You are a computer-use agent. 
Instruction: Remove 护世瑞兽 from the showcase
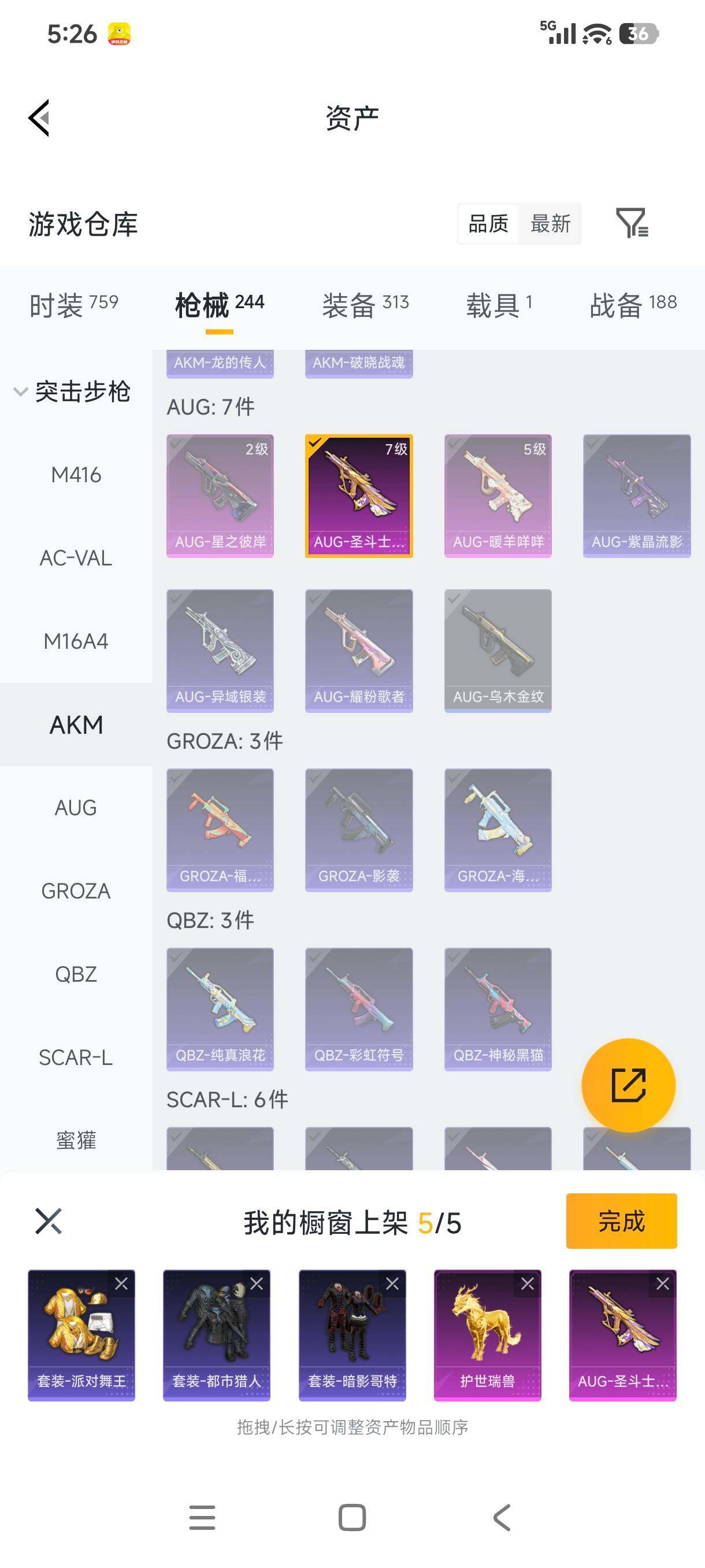point(528,1284)
